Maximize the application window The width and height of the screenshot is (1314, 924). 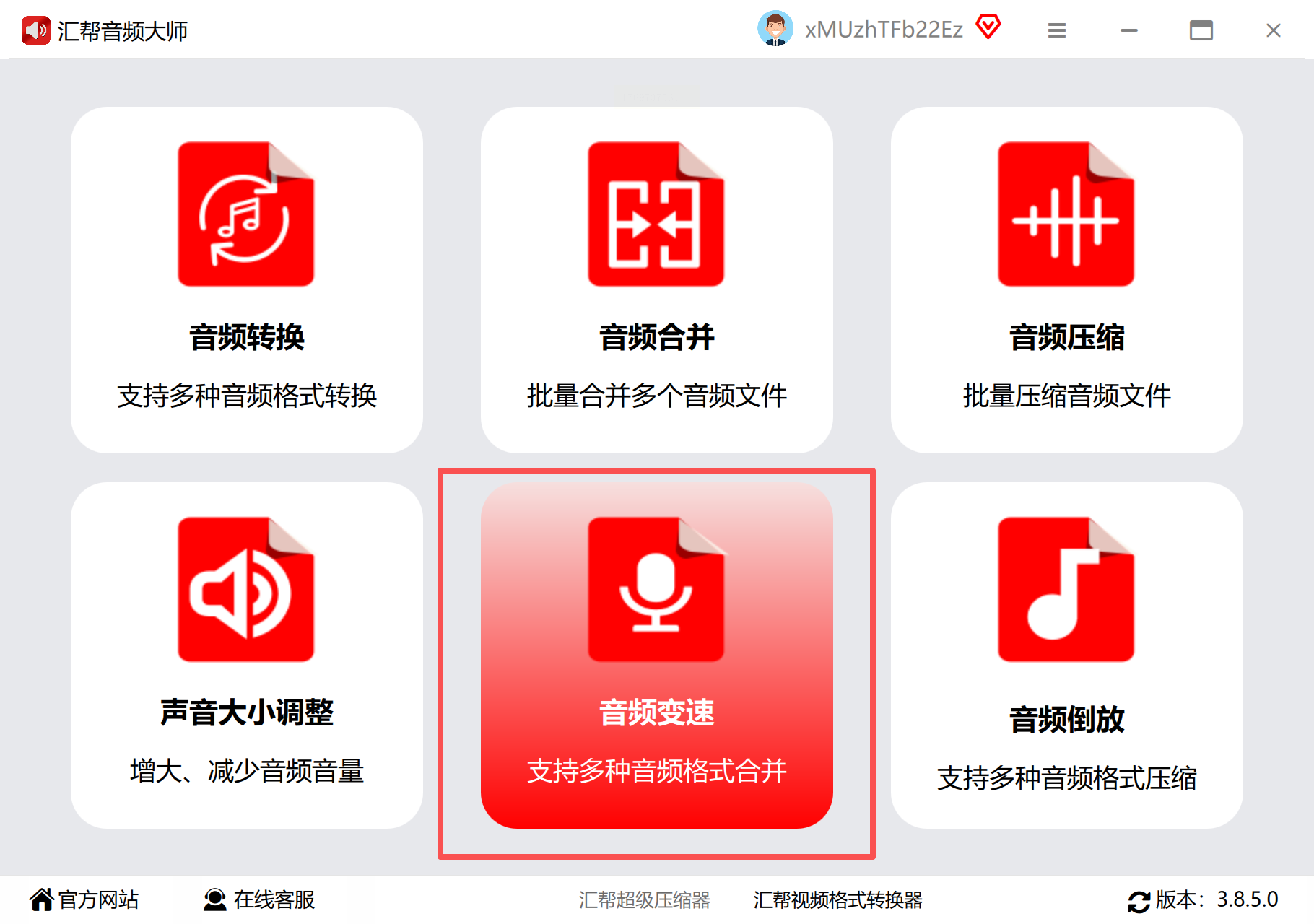tap(1201, 30)
